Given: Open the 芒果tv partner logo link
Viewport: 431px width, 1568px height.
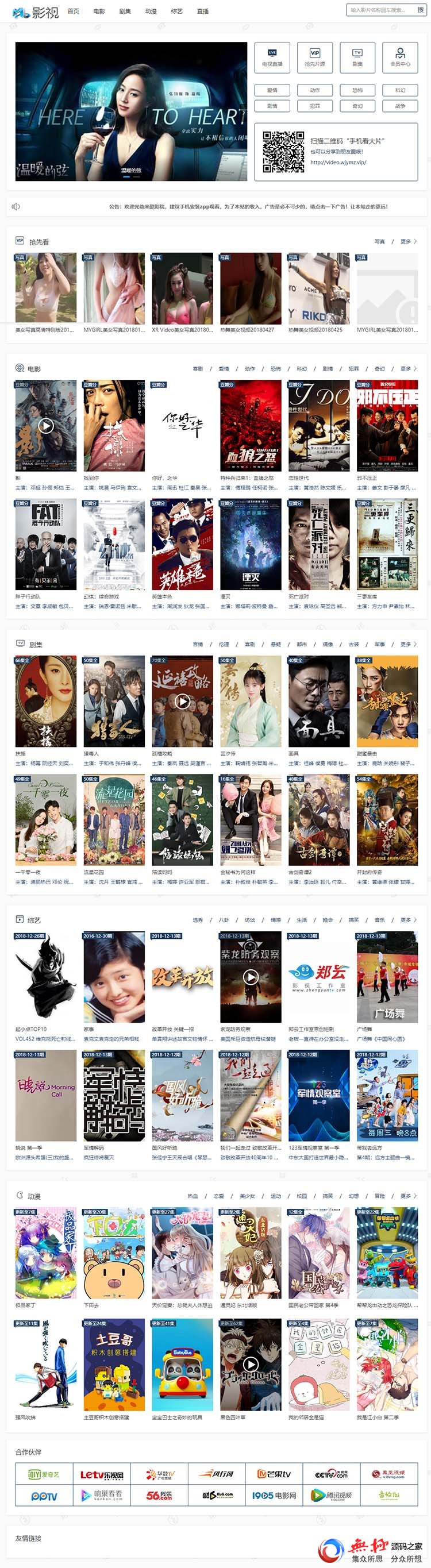Looking at the screenshot, I should (x=274, y=1474).
